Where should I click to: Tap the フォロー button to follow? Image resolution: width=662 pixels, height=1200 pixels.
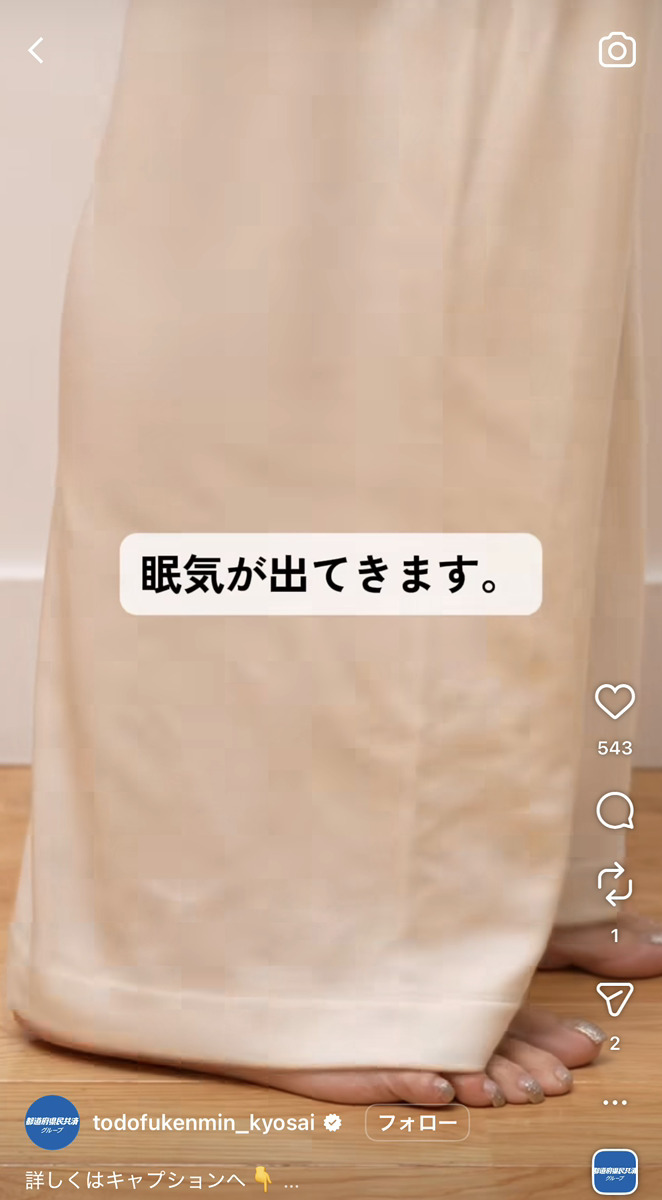coord(417,1123)
